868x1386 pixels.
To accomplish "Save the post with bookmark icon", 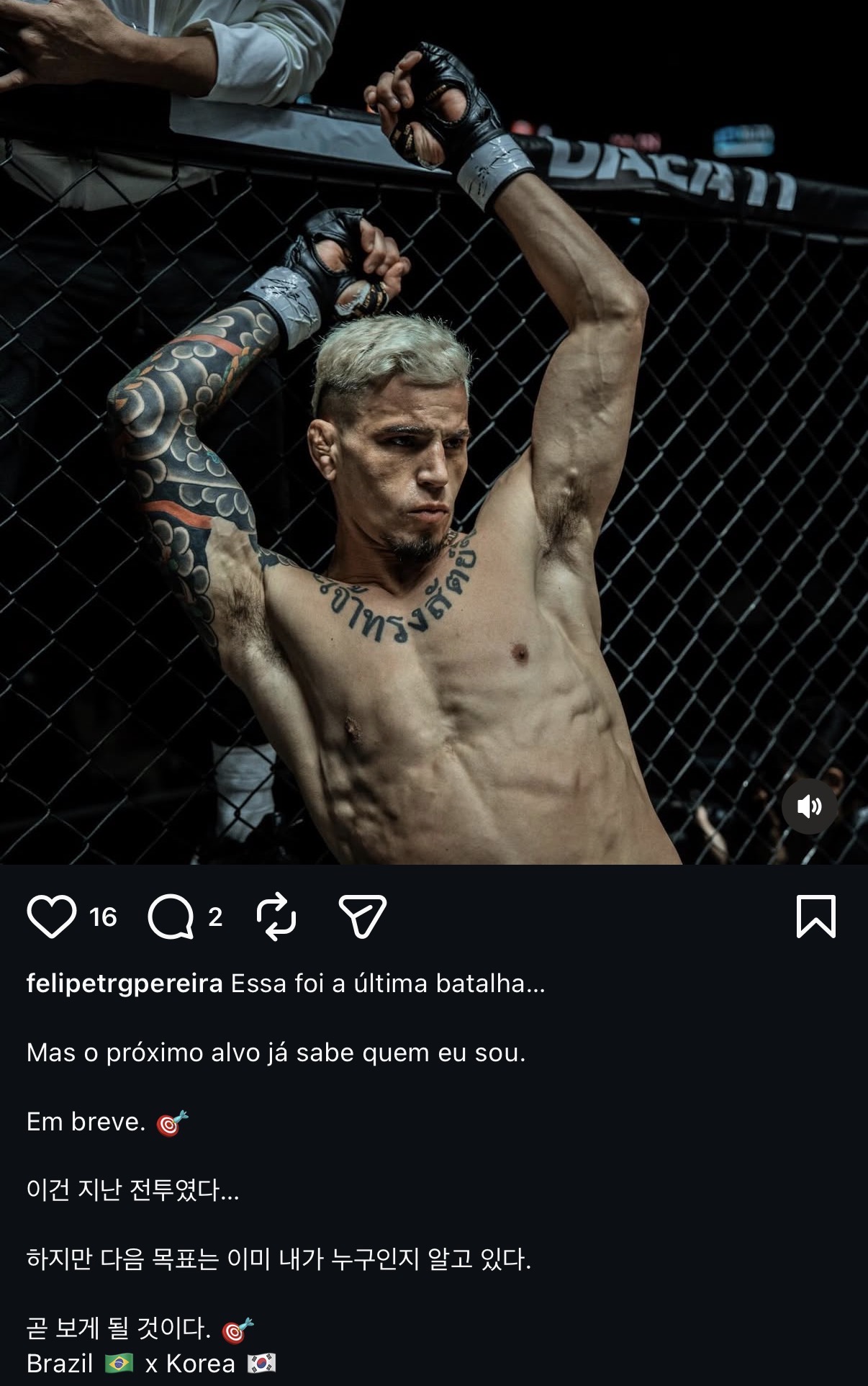I will pyautogui.click(x=815, y=917).
